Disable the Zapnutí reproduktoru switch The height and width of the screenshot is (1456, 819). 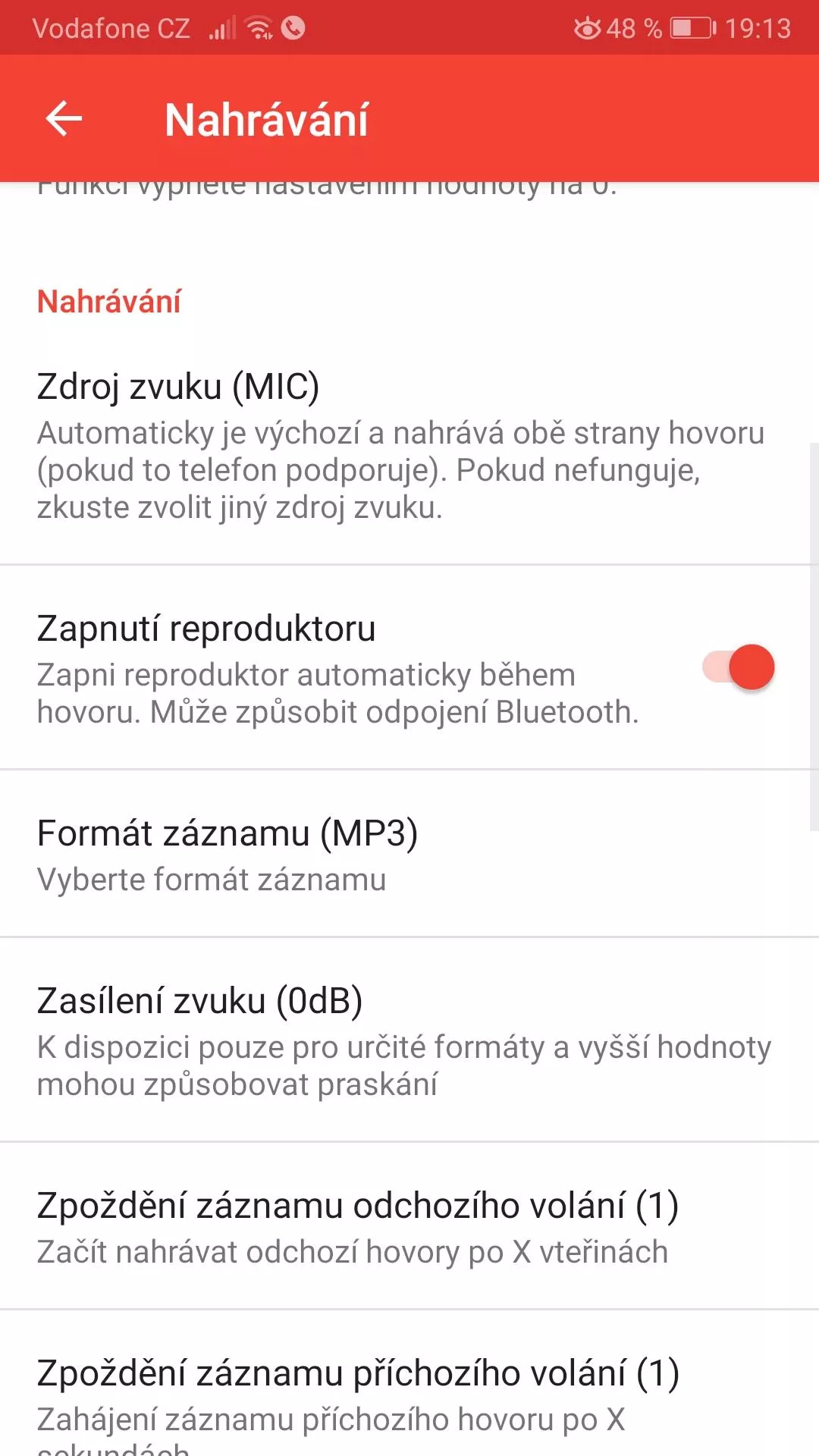click(x=739, y=667)
